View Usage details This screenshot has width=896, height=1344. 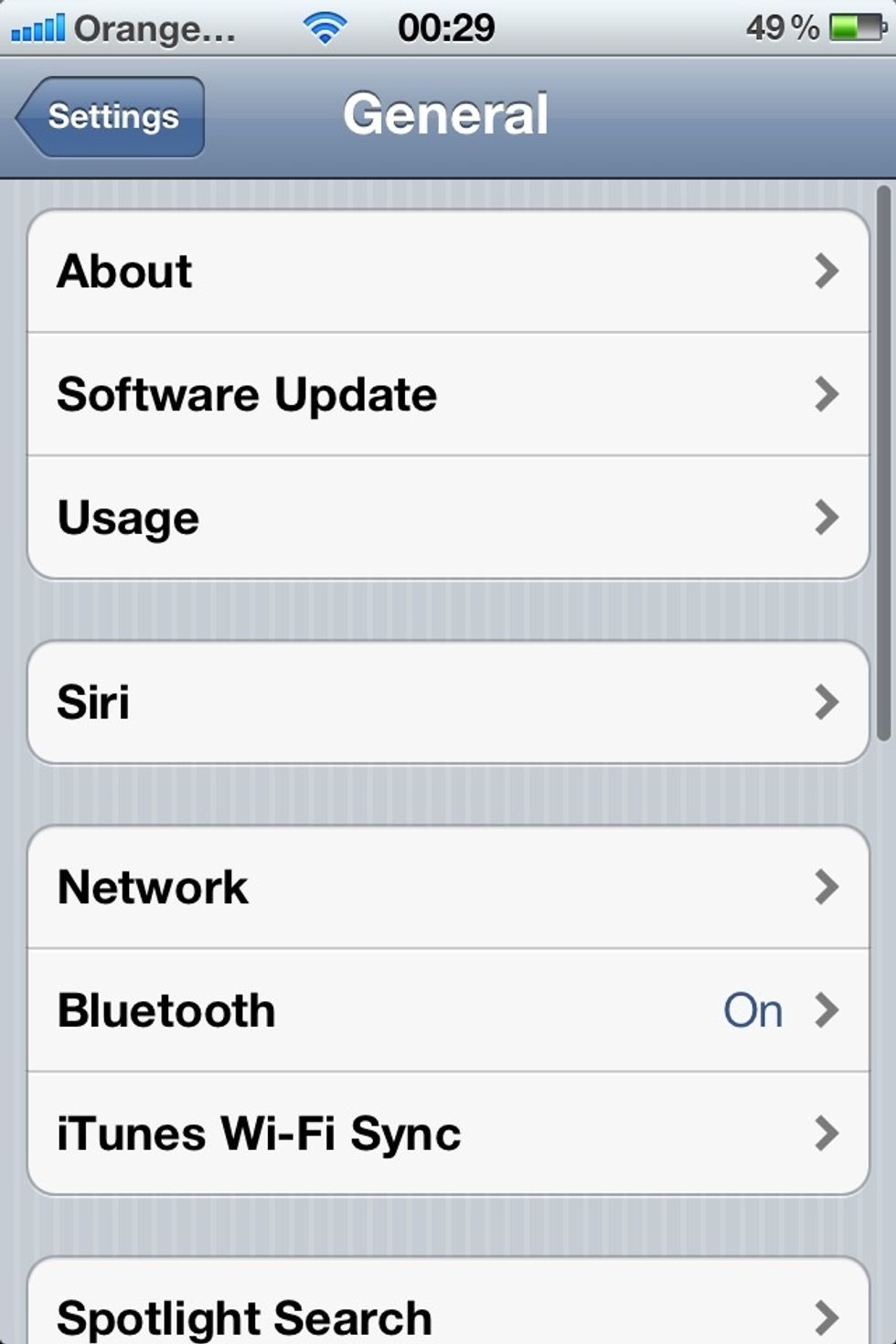tap(448, 518)
